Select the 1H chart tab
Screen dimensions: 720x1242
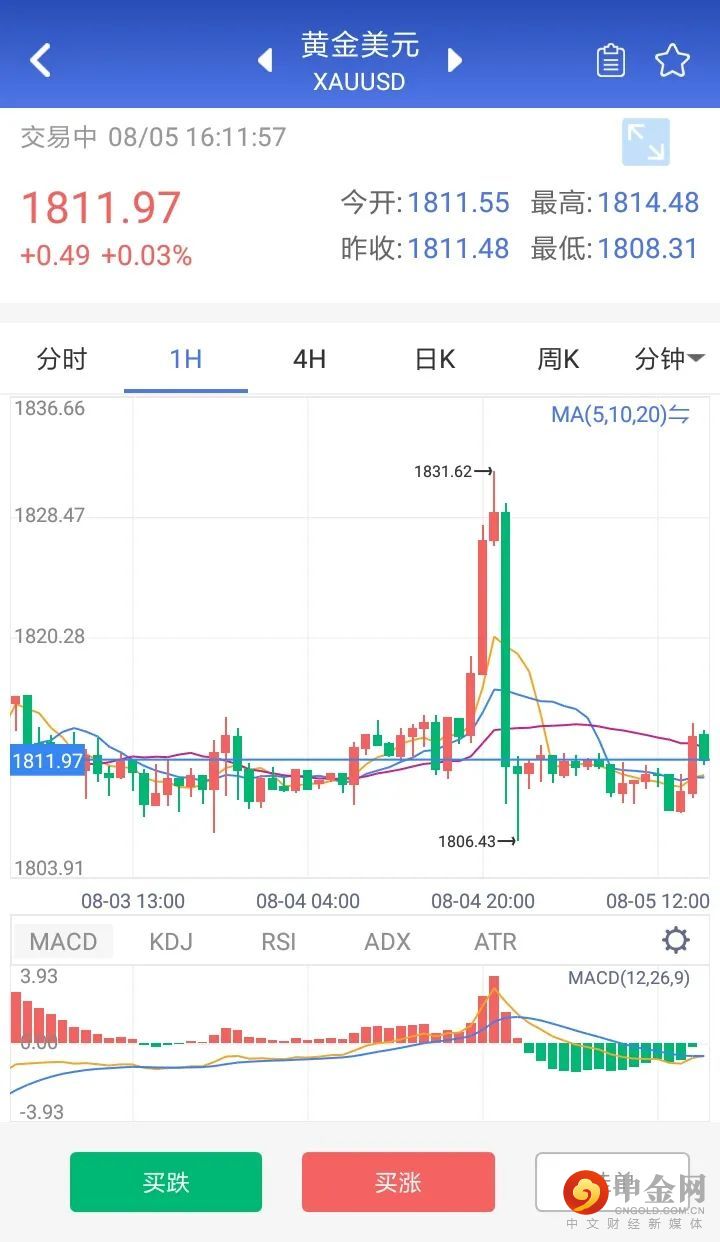coord(186,359)
